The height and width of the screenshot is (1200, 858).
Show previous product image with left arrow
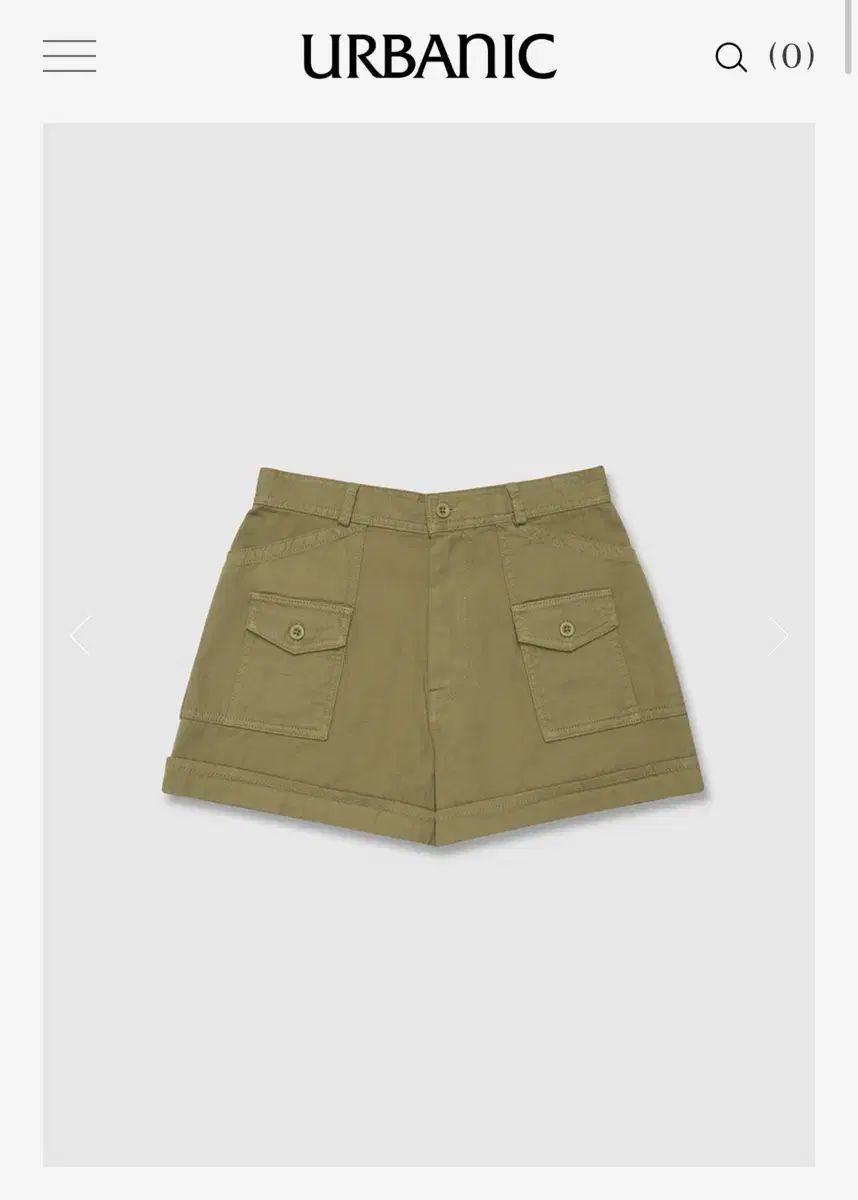tap(80, 636)
